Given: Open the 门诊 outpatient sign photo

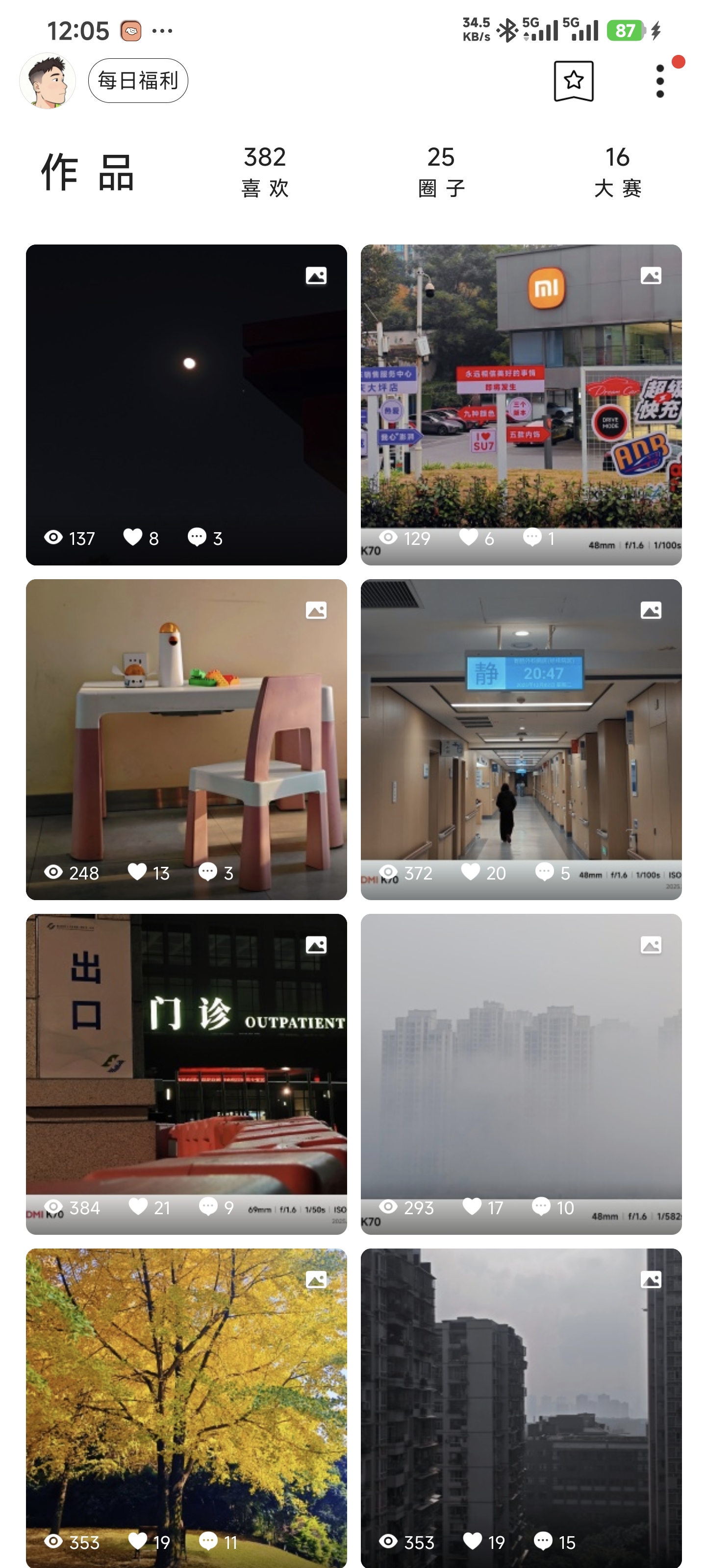Looking at the screenshot, I should 186,1074.
